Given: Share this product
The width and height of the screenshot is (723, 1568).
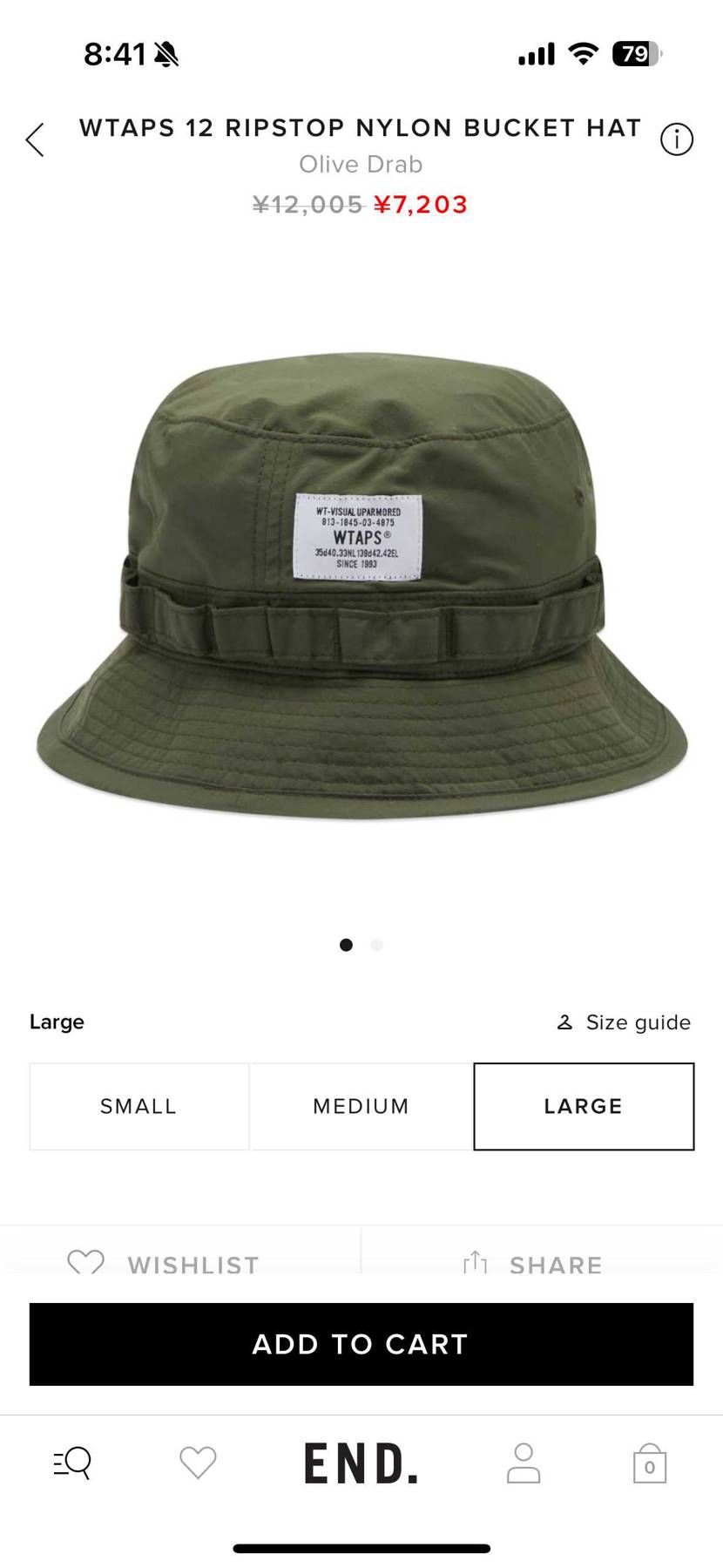Looking at the screenshot, I should click(533, 1263).
